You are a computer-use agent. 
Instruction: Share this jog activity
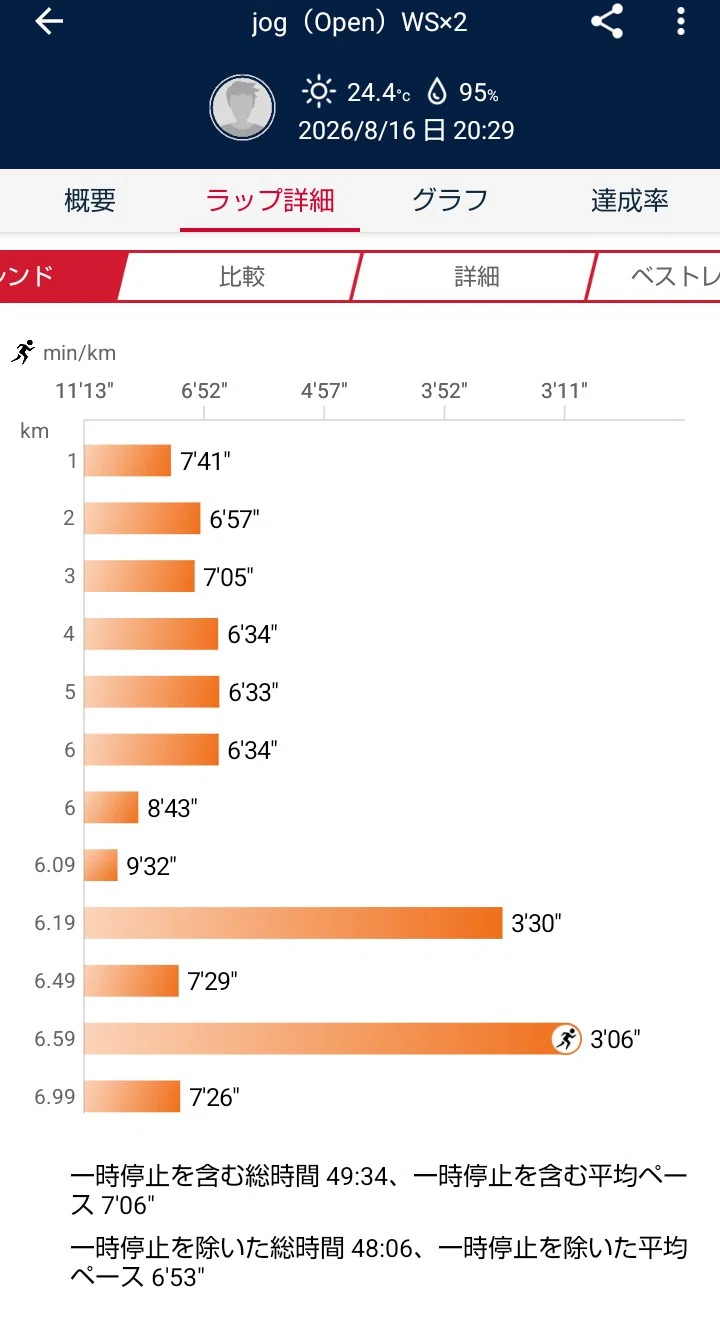(x=607, y=22)
